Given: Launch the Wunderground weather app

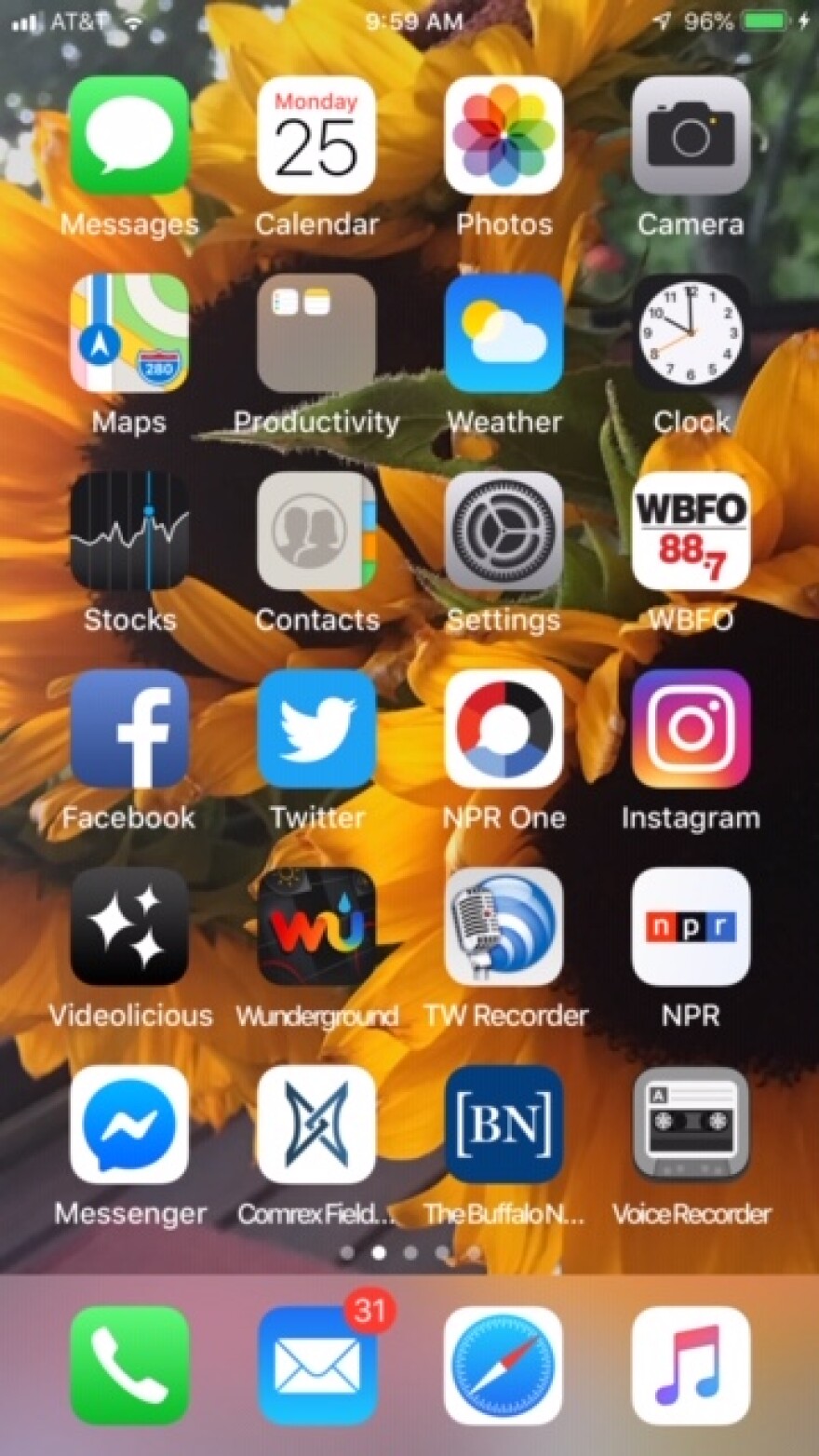Looking at the screenshot, I should coord(316,927).
